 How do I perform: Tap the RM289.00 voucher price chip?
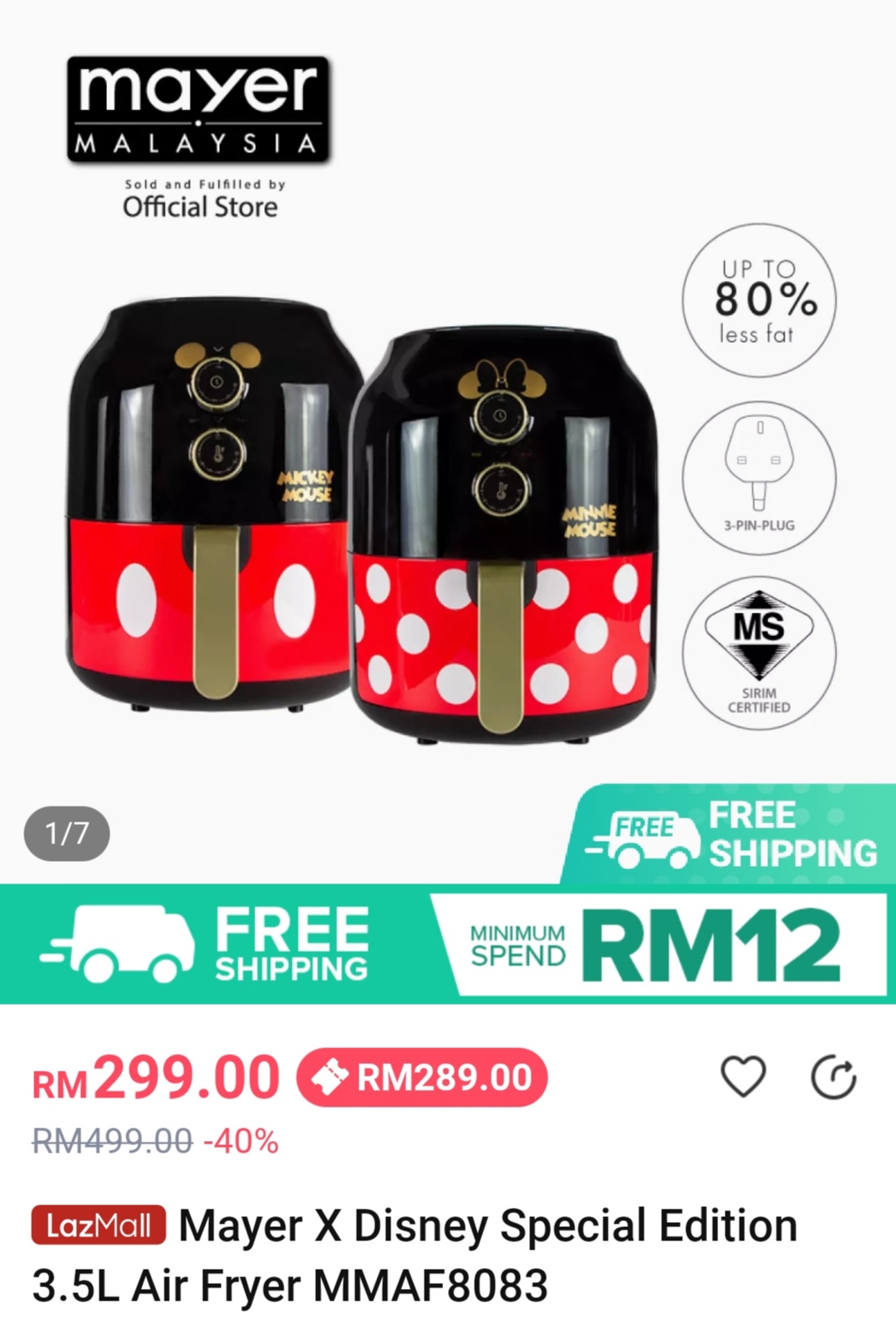tap(422, 1077)
